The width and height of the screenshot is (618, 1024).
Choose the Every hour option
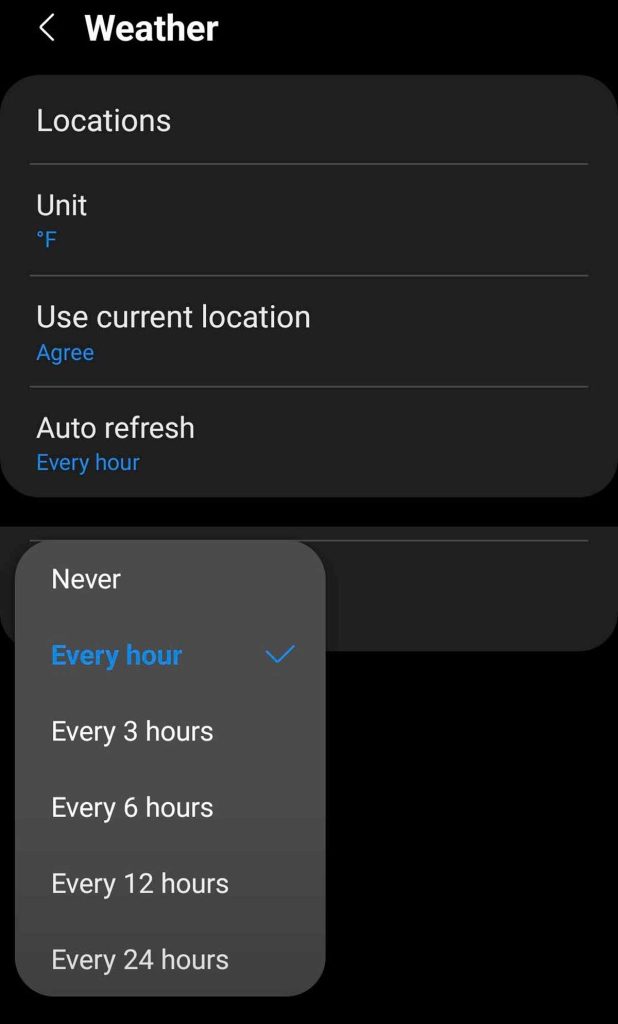pos(170,655)
